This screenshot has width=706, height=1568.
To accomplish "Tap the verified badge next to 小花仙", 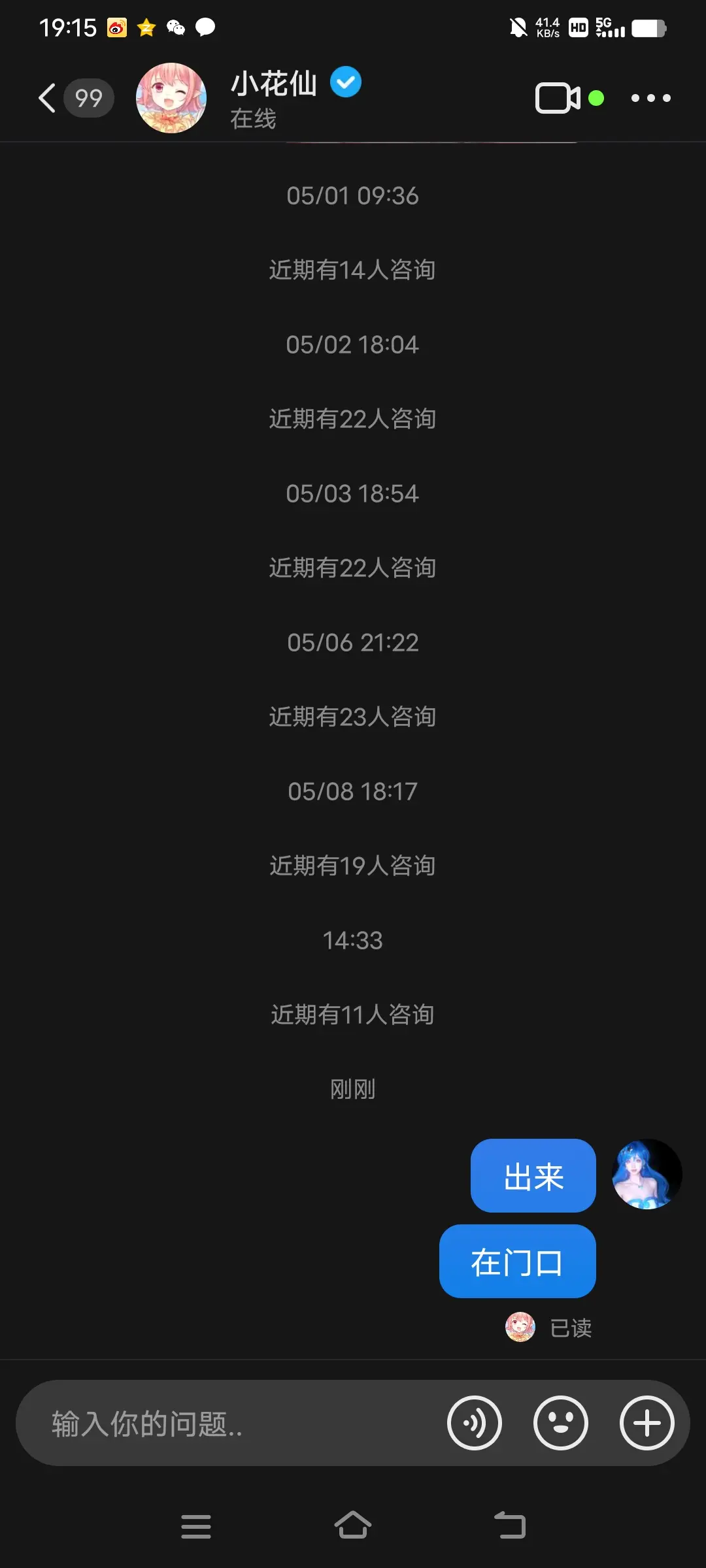I will click(x=345, y=81).
